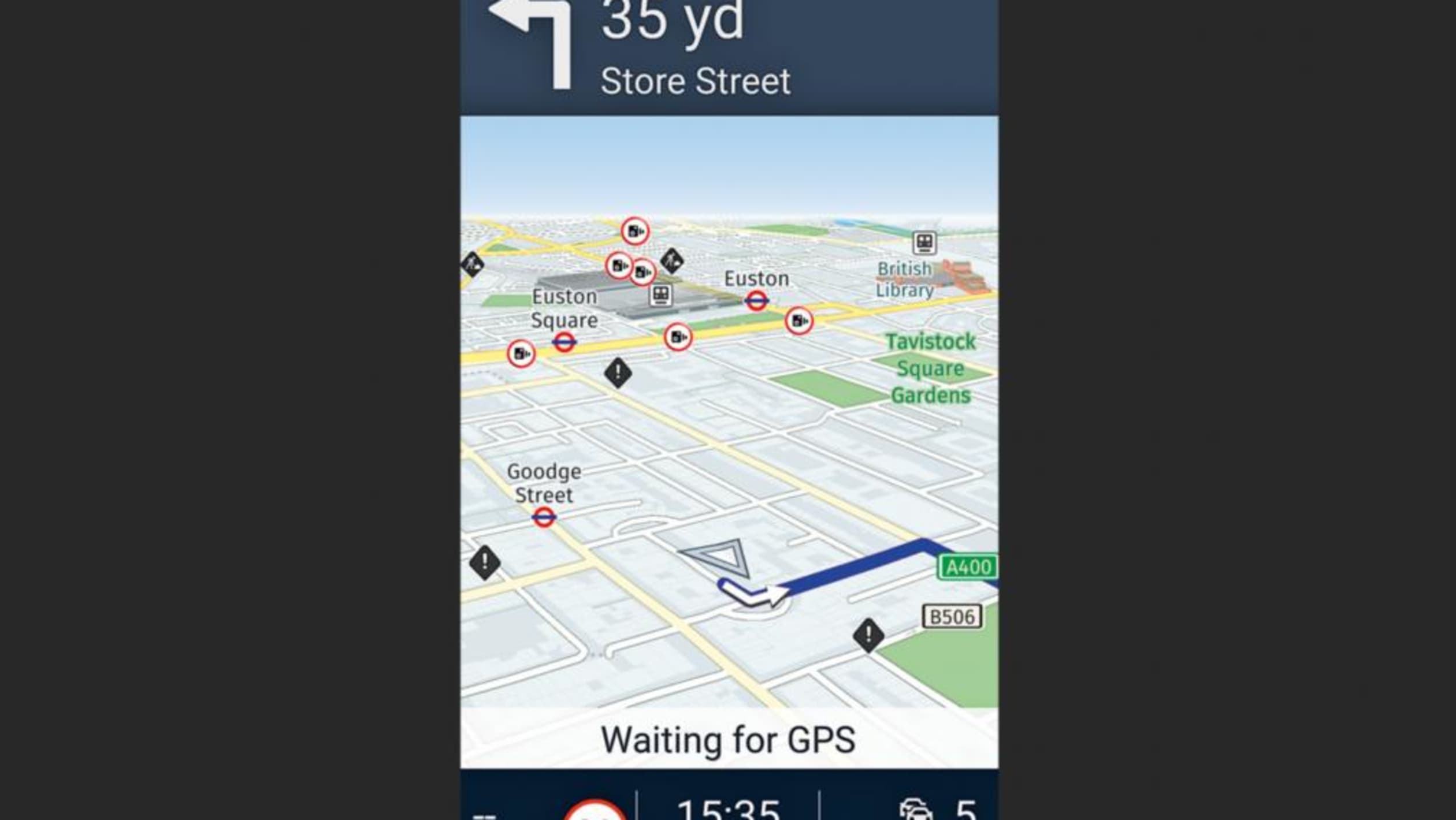
Task: Tap the hazard warning icon below Euston Square
Action: coord(618,372)
